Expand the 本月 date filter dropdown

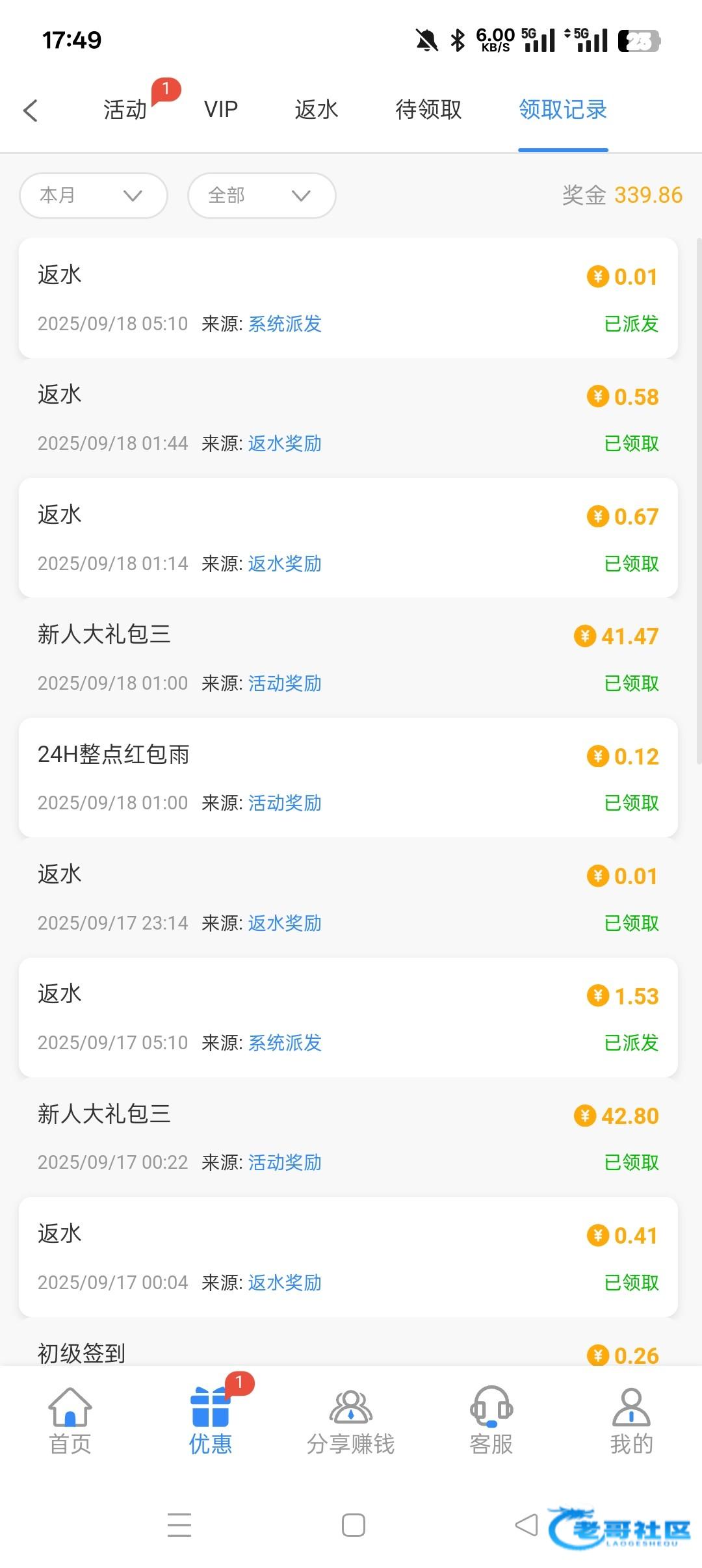(x=94, y=196)
